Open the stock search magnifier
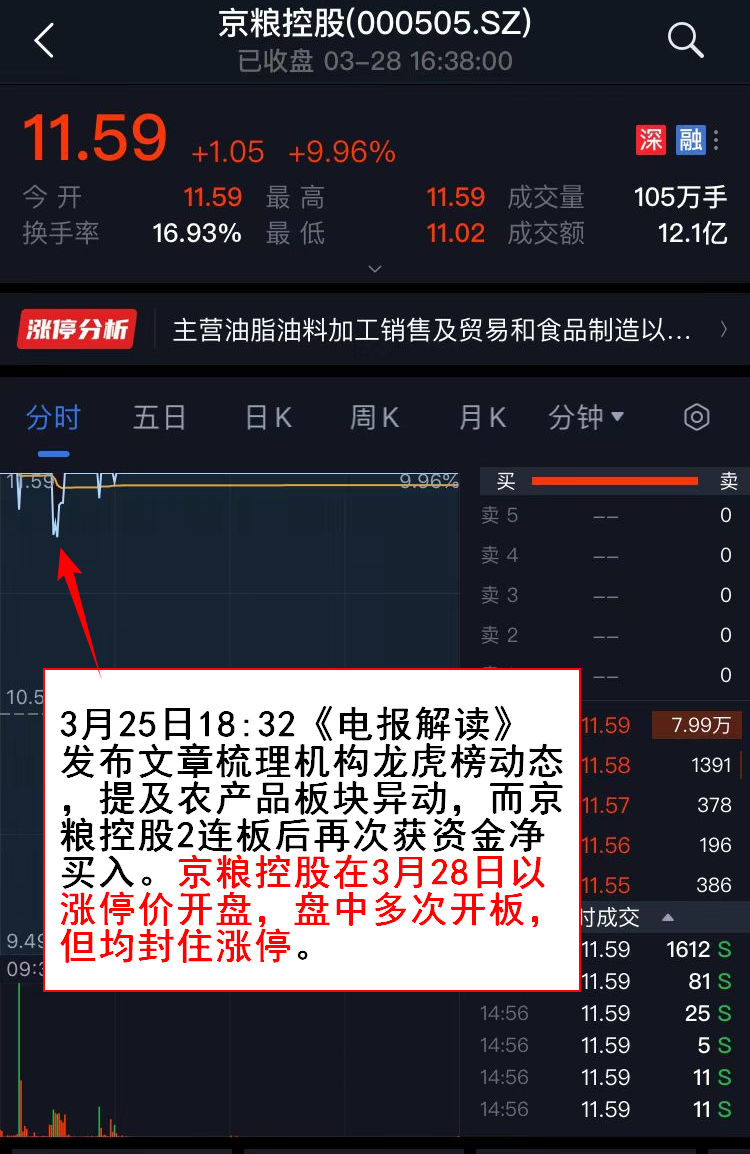The width and height of the screenshot is (750, 1154). pyautogui.click(x=686, y=40)
